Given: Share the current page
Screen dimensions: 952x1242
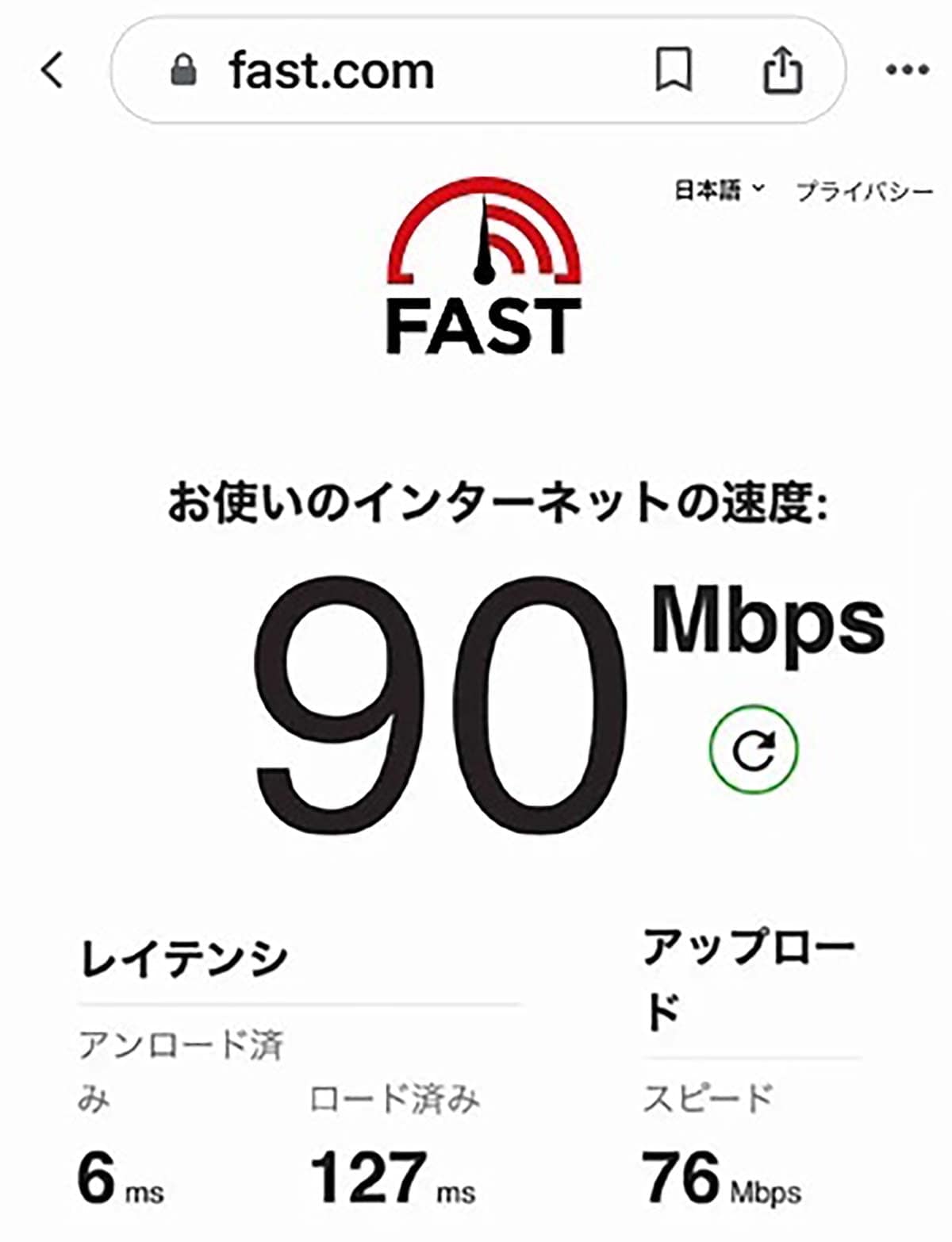Looking at the screenshot, I should [x=782, y=70].
